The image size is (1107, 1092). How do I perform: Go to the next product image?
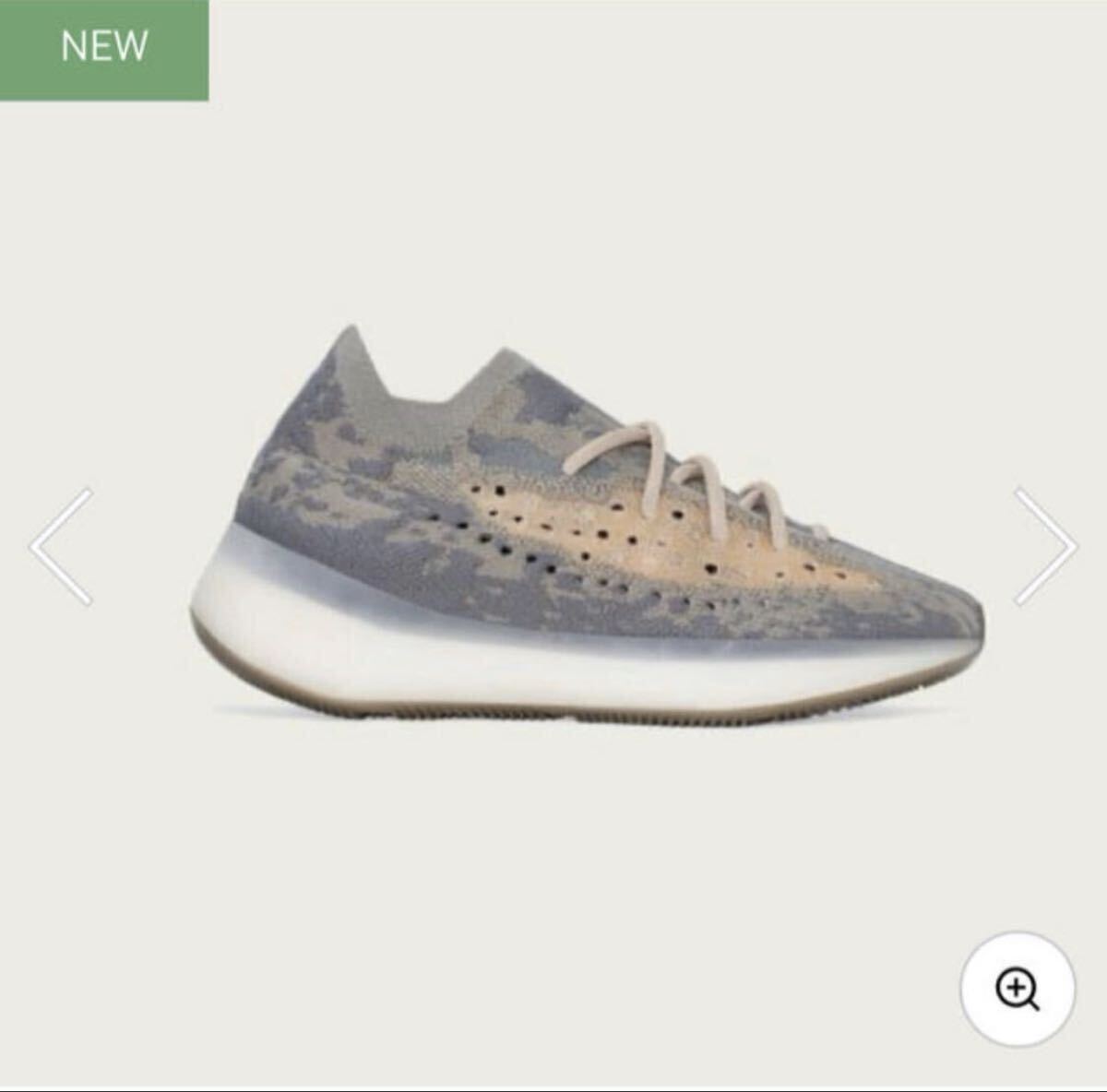(1044, 546)
